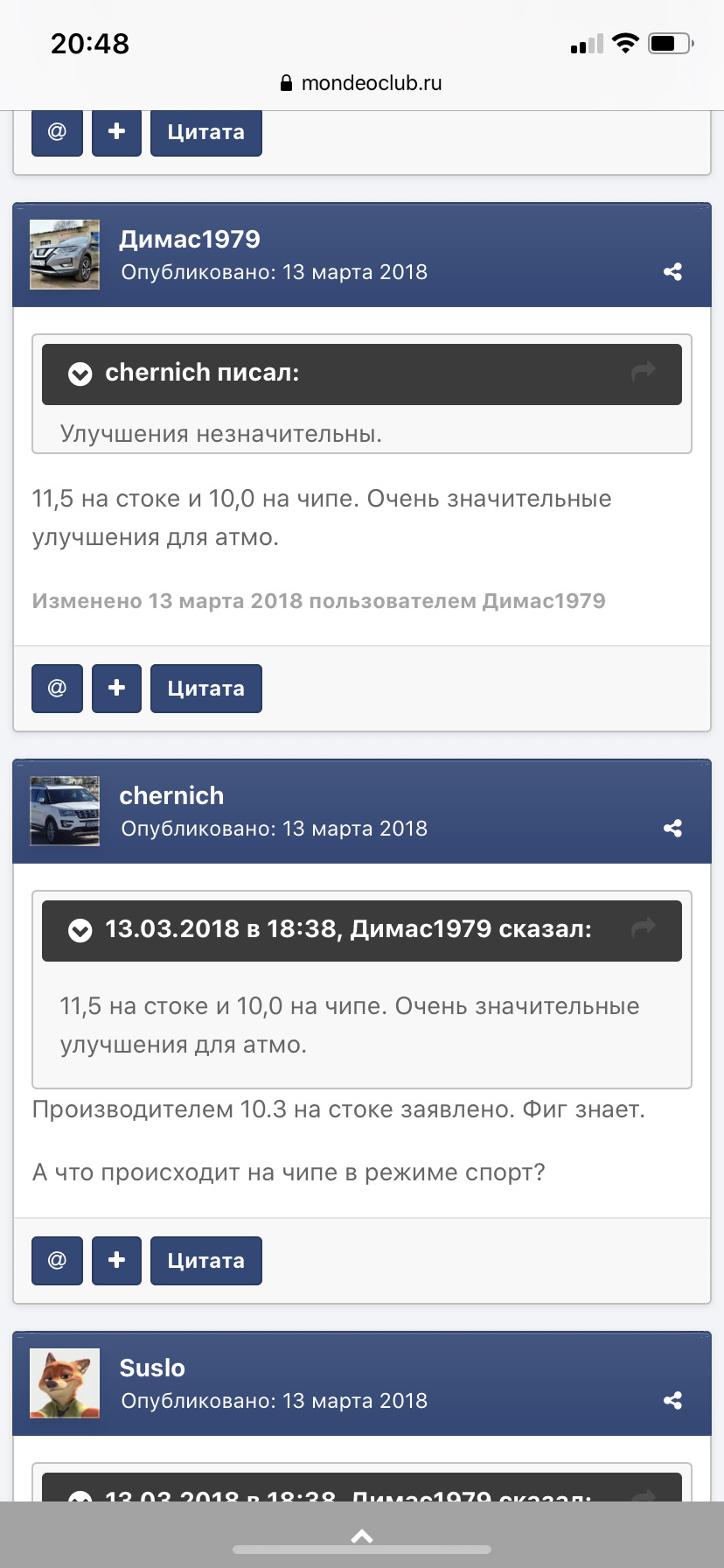The image size is (724, 1568).
Task: Jump to quoted Димас1979 post via arrow in chernich's post
Action: (644, 928)
